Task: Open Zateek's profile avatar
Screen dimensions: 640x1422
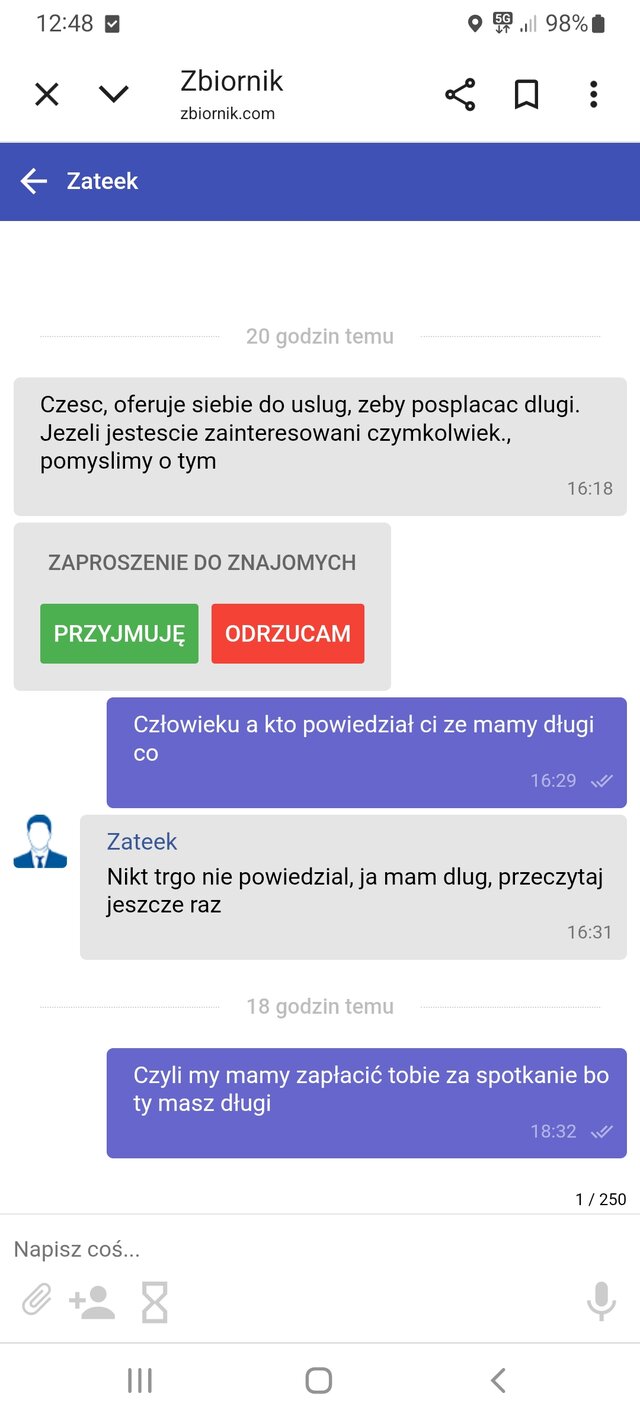Action: [x=40, y=842]
